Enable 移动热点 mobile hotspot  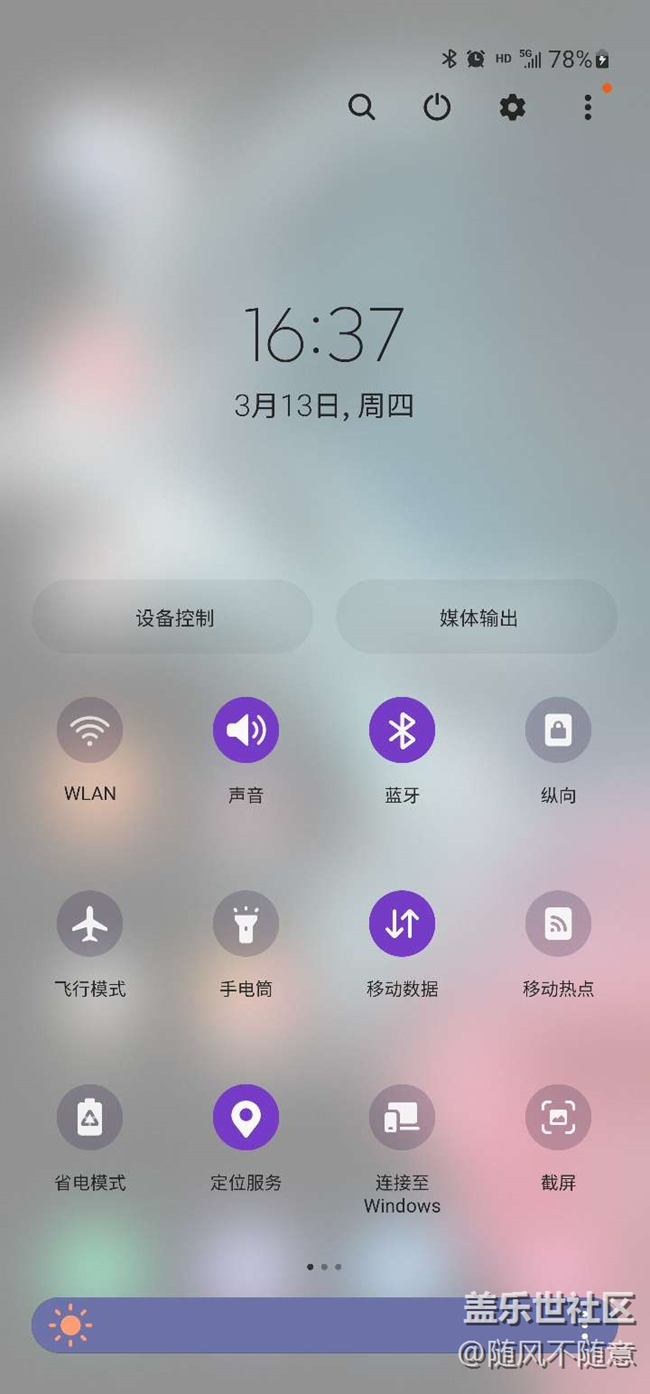(x=558, y=924)
